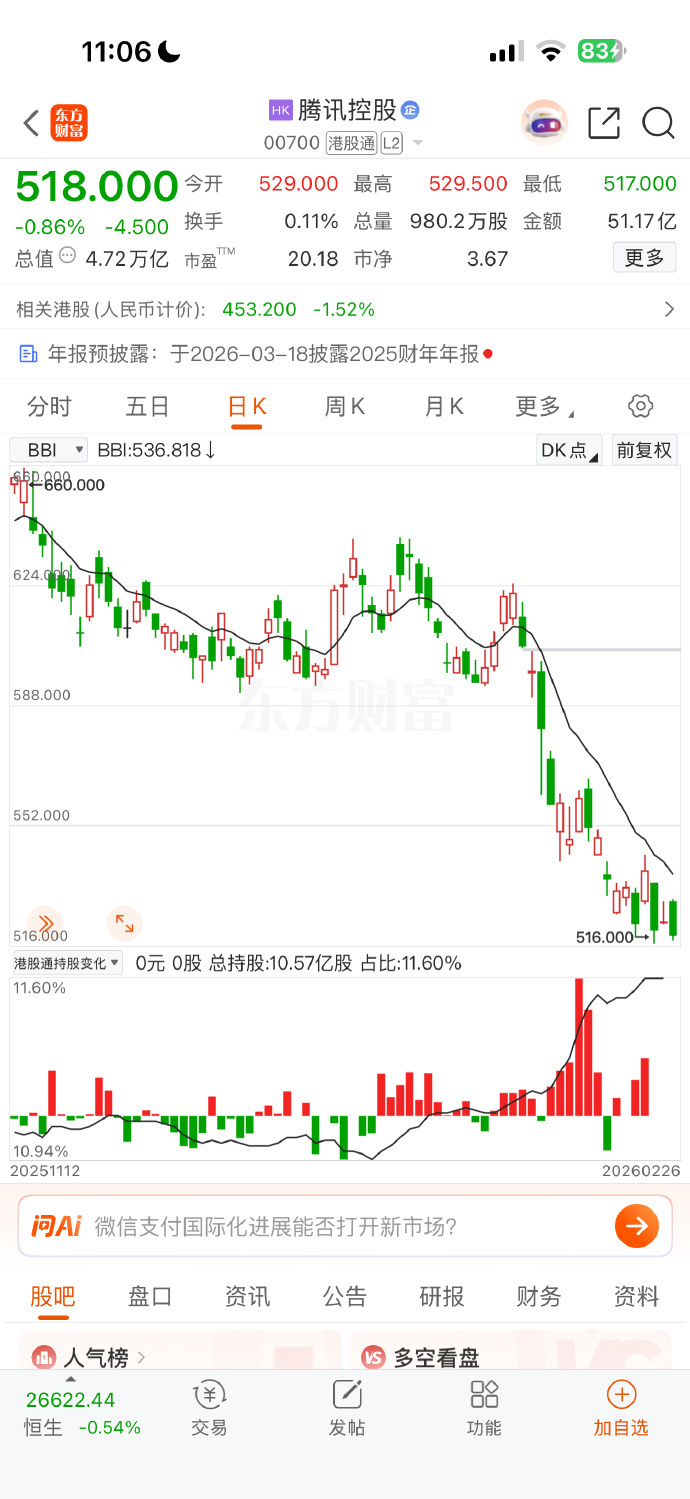Tap the 更多 button for more quote data
Screen dimensions: 690x1499
point(644,258)
